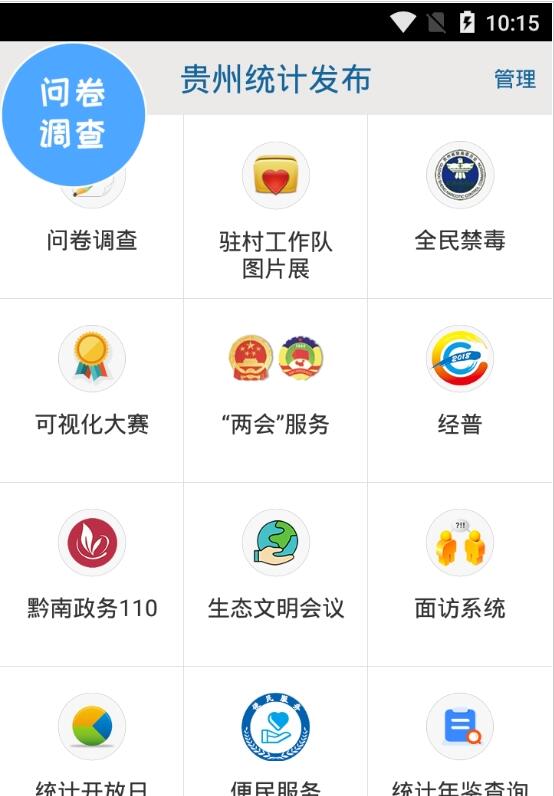Open 统计开放日

(x=91, y=732)
